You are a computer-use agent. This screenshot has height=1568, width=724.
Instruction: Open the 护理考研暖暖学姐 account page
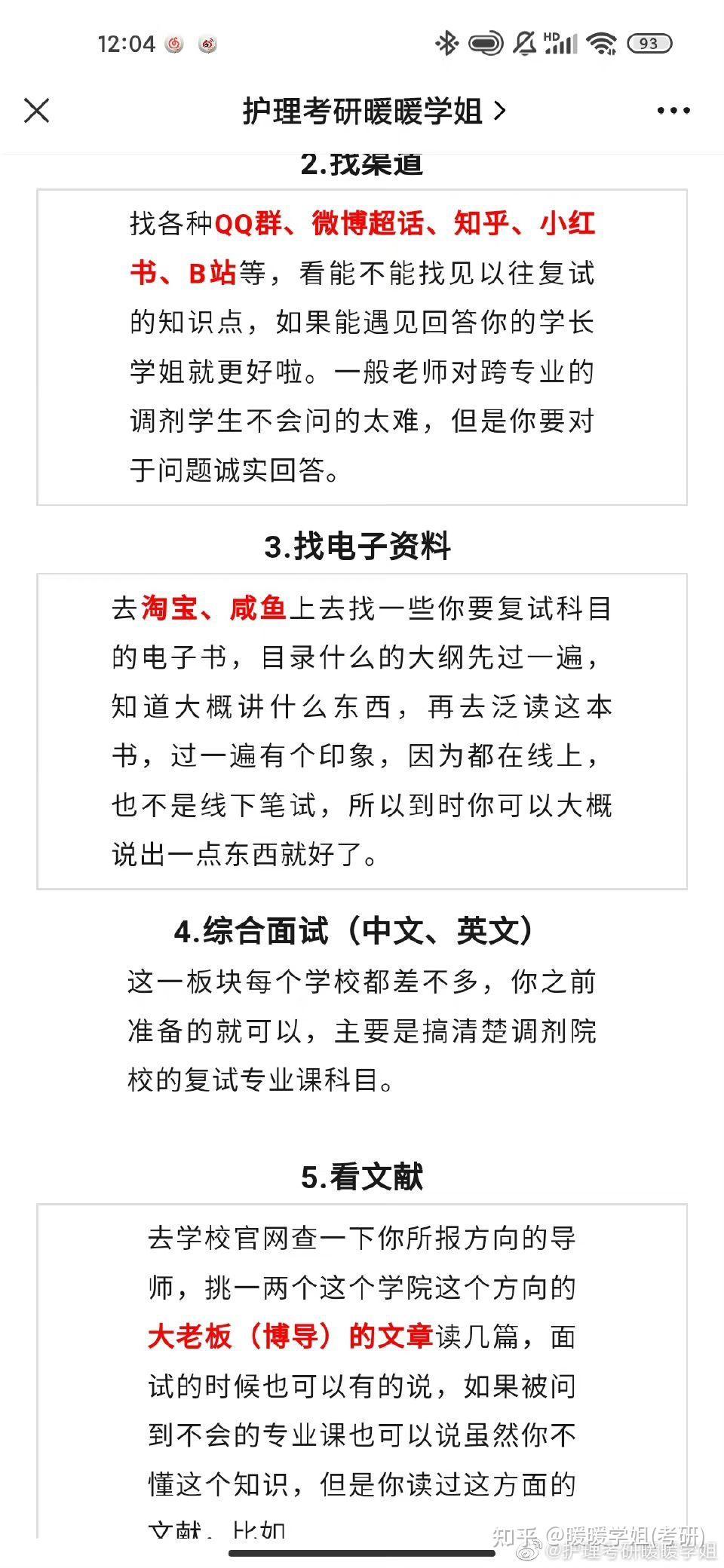click(374, 112)
